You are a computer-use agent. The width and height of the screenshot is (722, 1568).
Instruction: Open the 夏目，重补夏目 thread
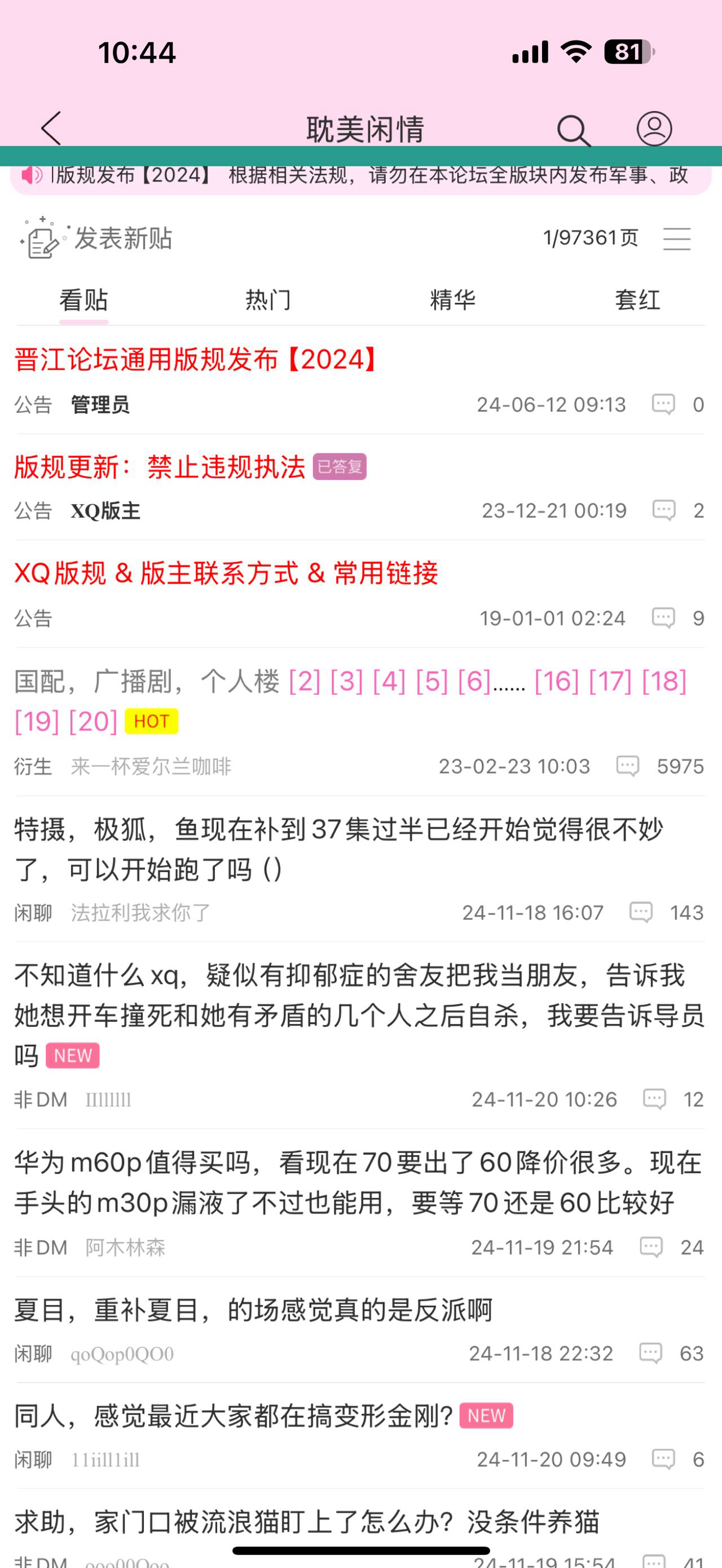click(253, 1310)
